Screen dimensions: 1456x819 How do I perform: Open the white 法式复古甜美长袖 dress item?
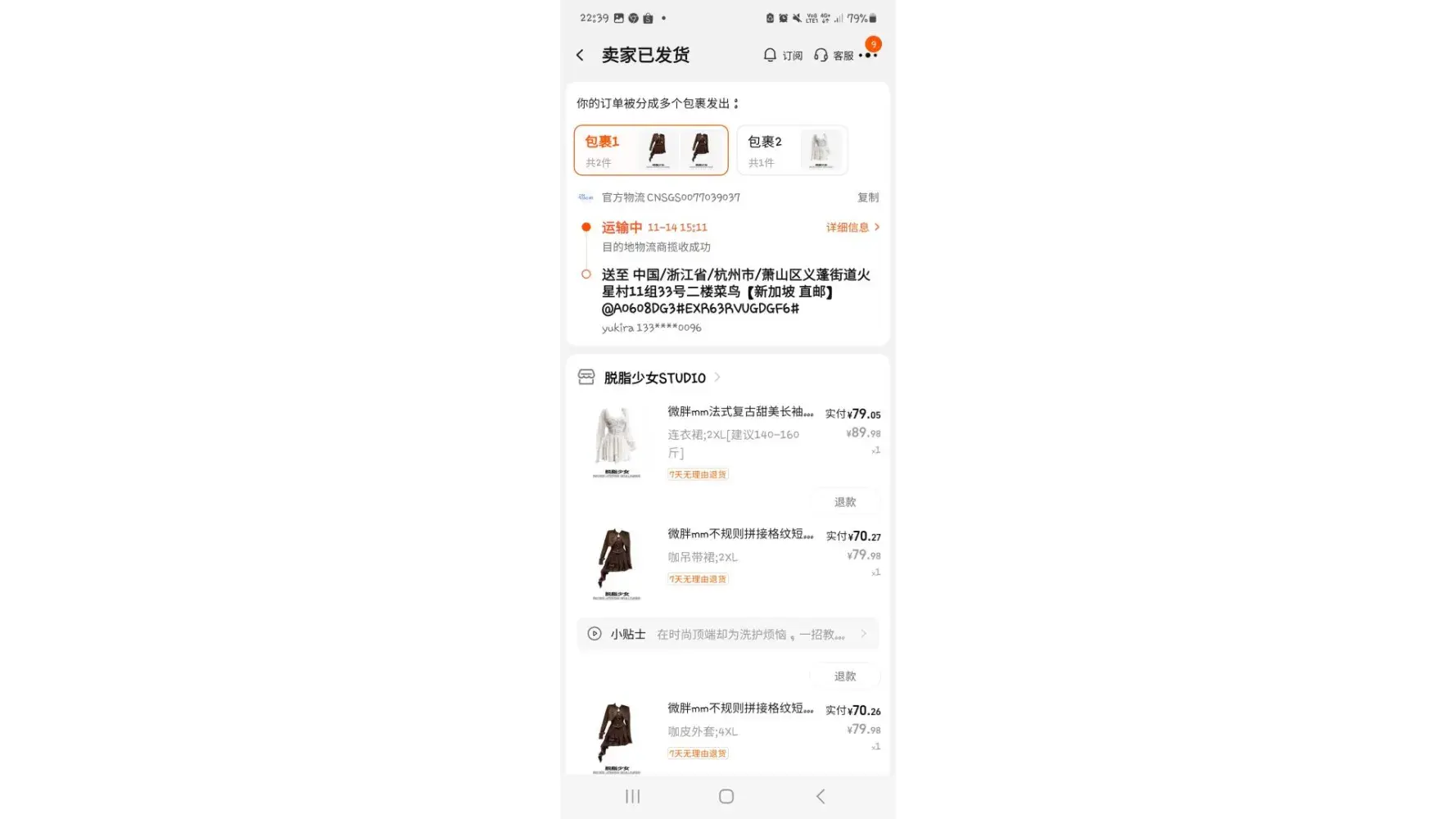[739, 412]
